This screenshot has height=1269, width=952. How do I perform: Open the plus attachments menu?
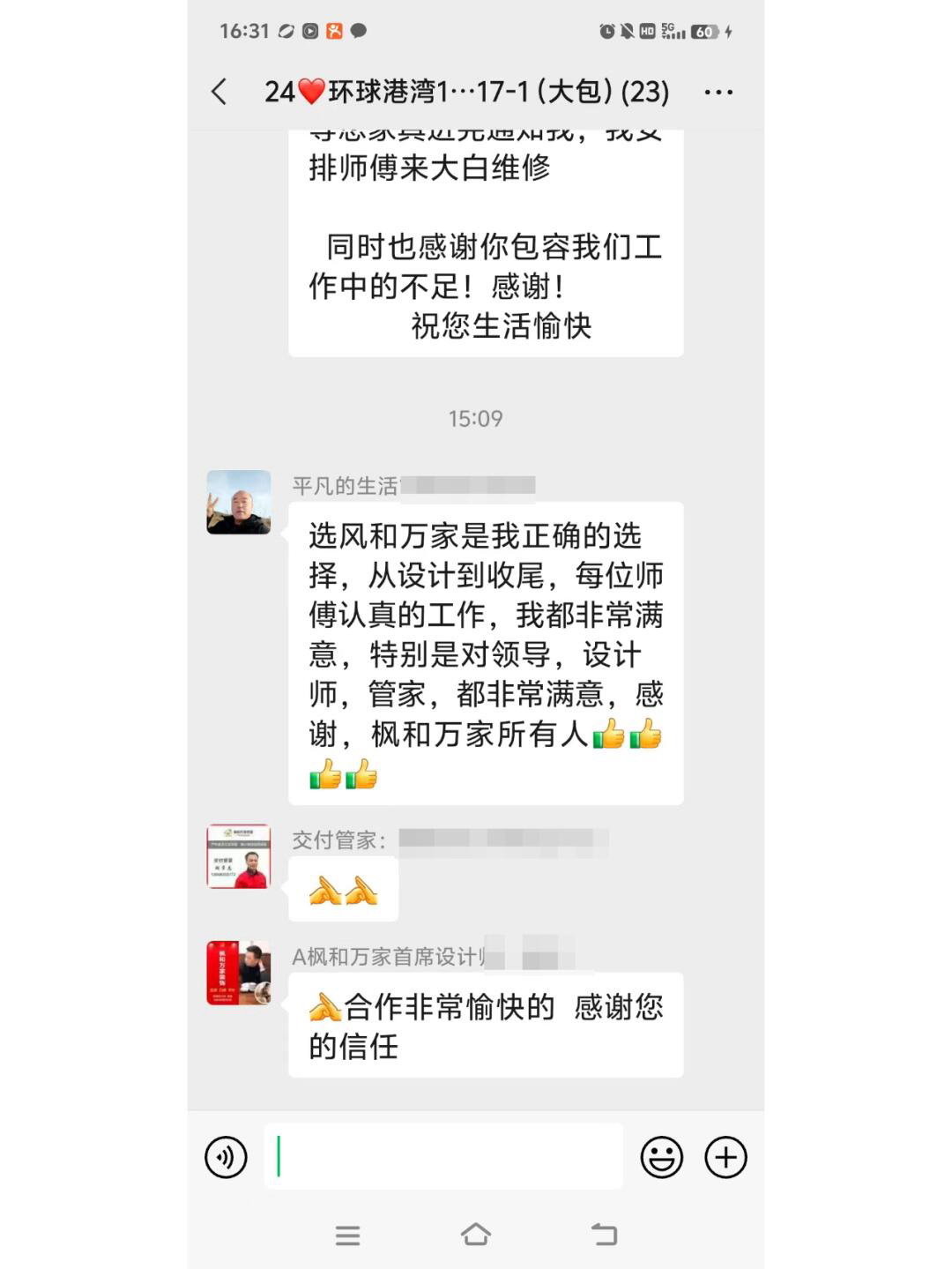click(x=725, y=1157)
